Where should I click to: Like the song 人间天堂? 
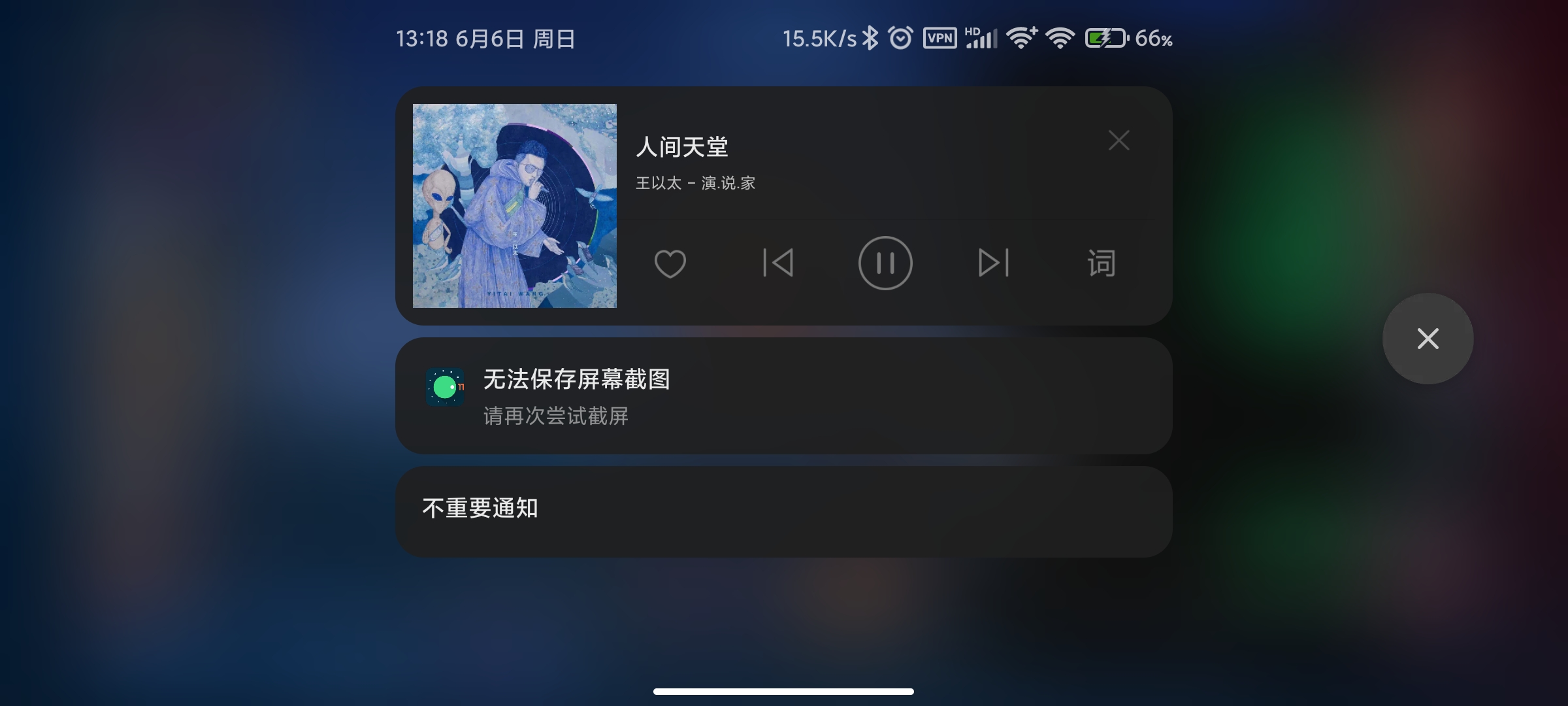[670, 263]
